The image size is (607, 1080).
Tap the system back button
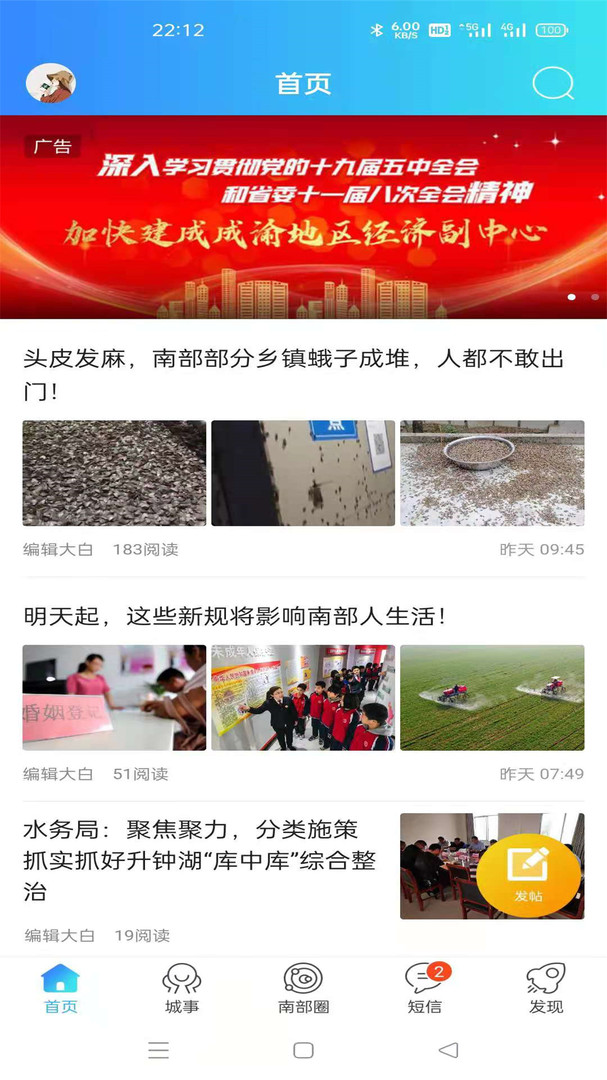(449, 1050)
